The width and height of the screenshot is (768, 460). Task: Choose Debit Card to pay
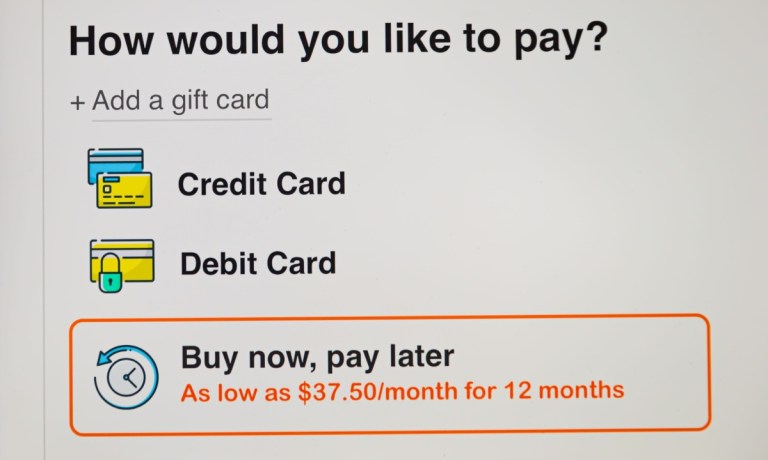[x=257, y=263]
